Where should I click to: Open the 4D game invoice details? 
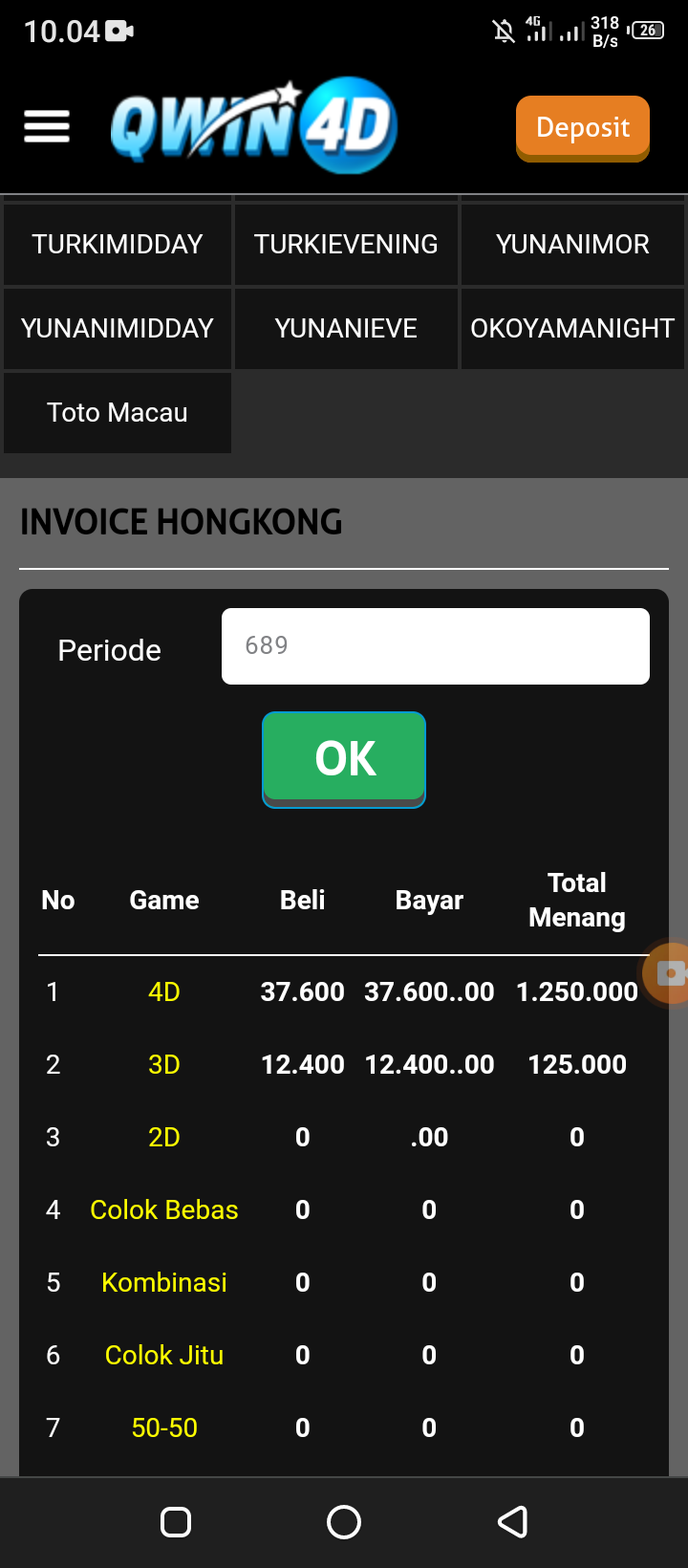pyautogui.click(x=164, y=991)
